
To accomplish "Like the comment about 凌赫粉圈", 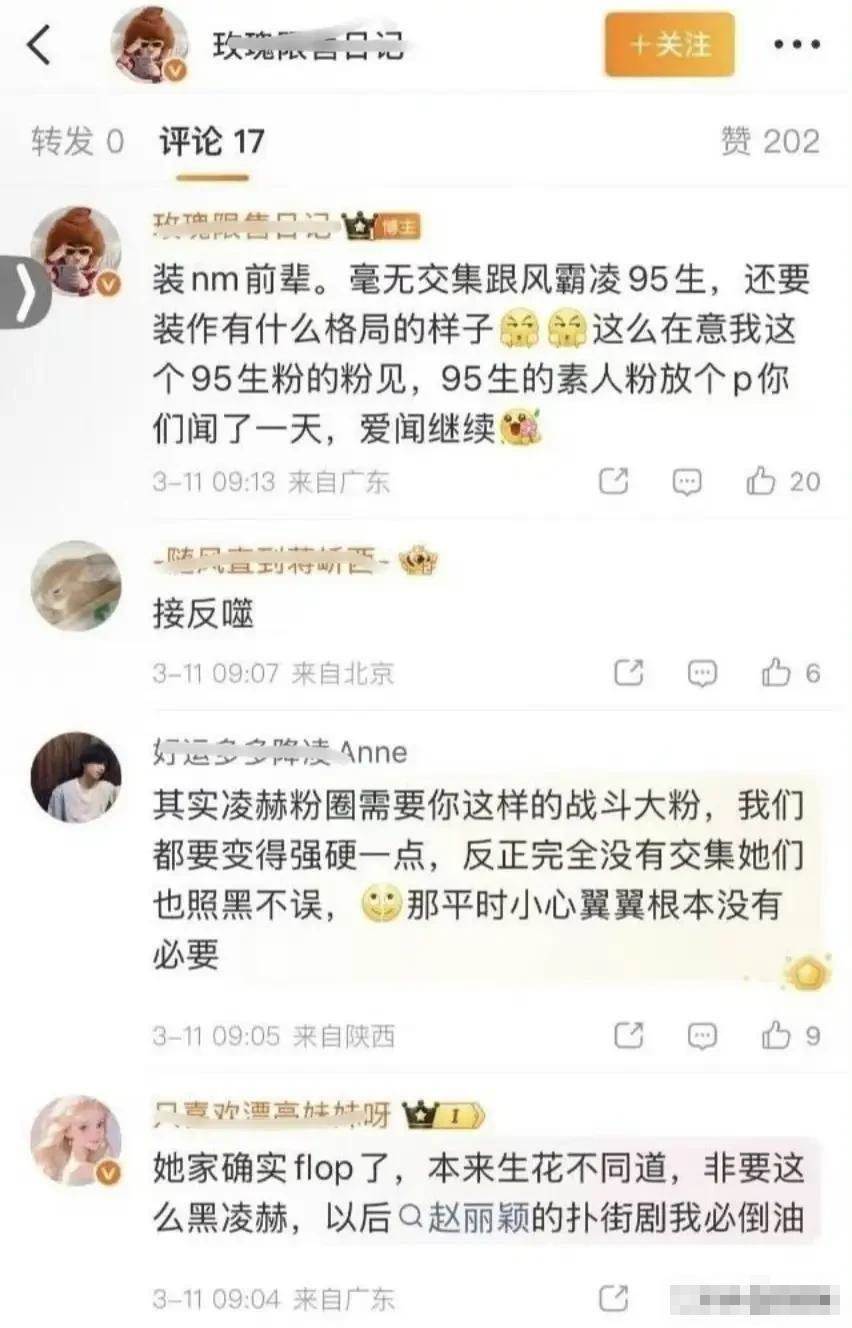I will coord(790,1035).
